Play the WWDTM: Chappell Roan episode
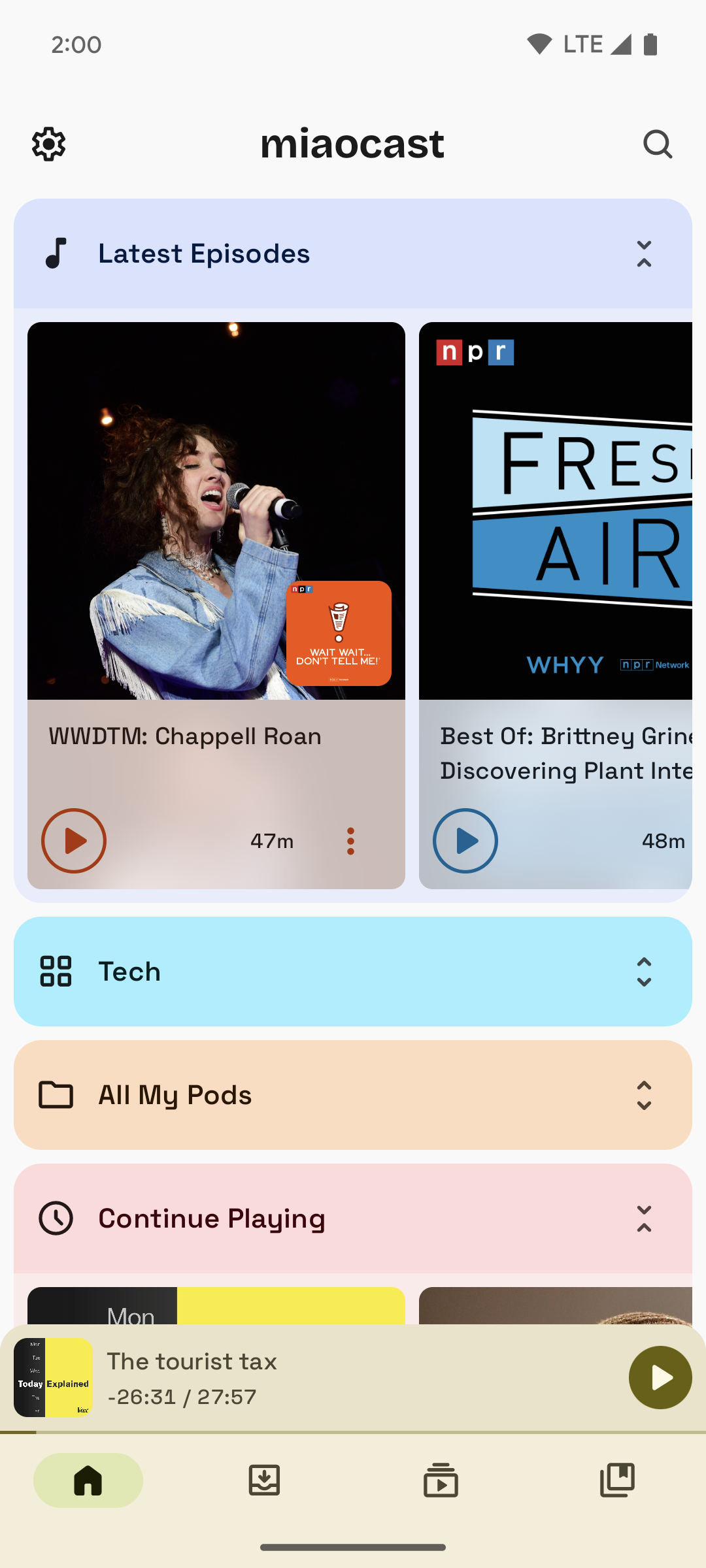The height and width of the screenshot is (1568, 706). point(74,841)
